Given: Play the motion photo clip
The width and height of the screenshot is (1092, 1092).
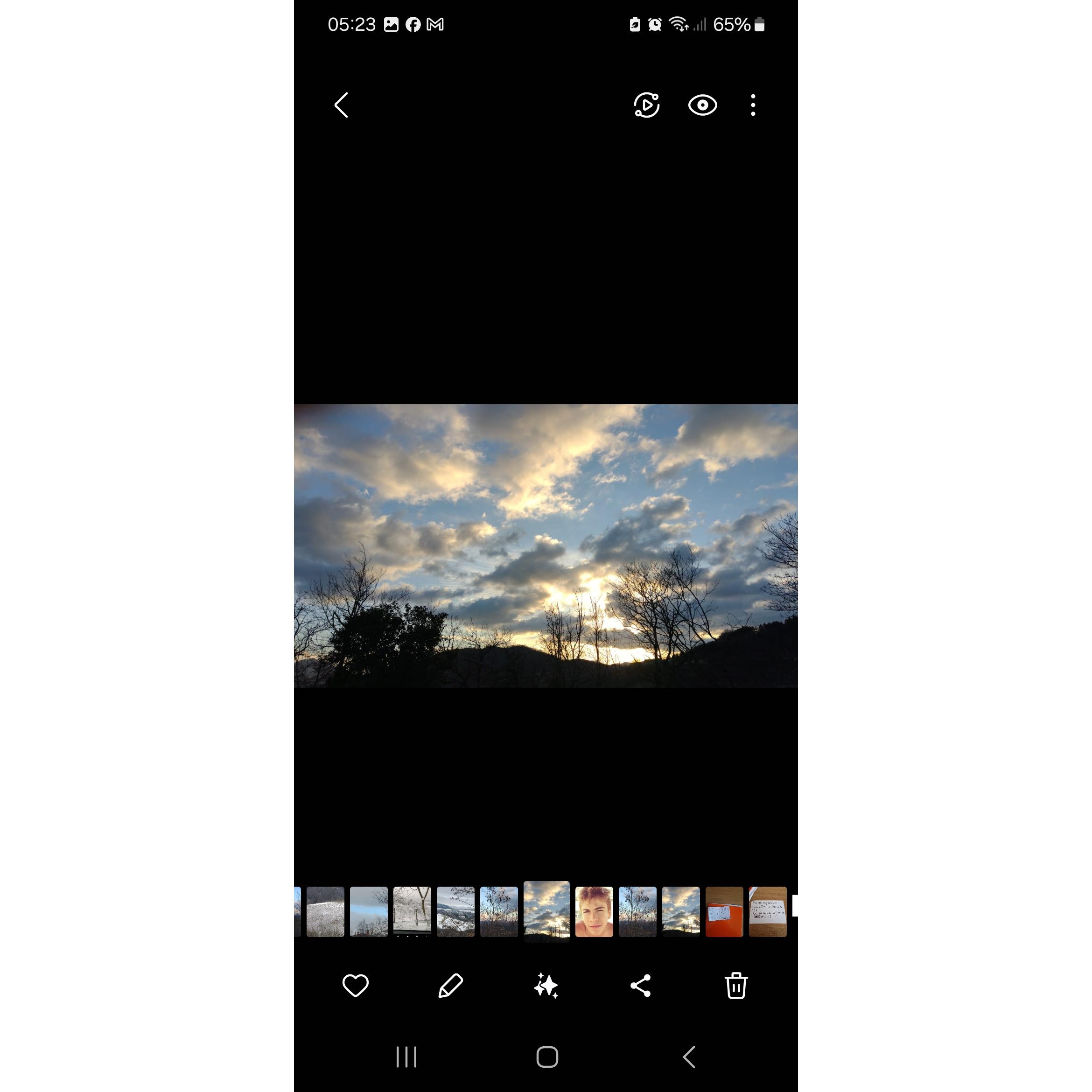Looking at the screenshot, I should click(647, 105).
